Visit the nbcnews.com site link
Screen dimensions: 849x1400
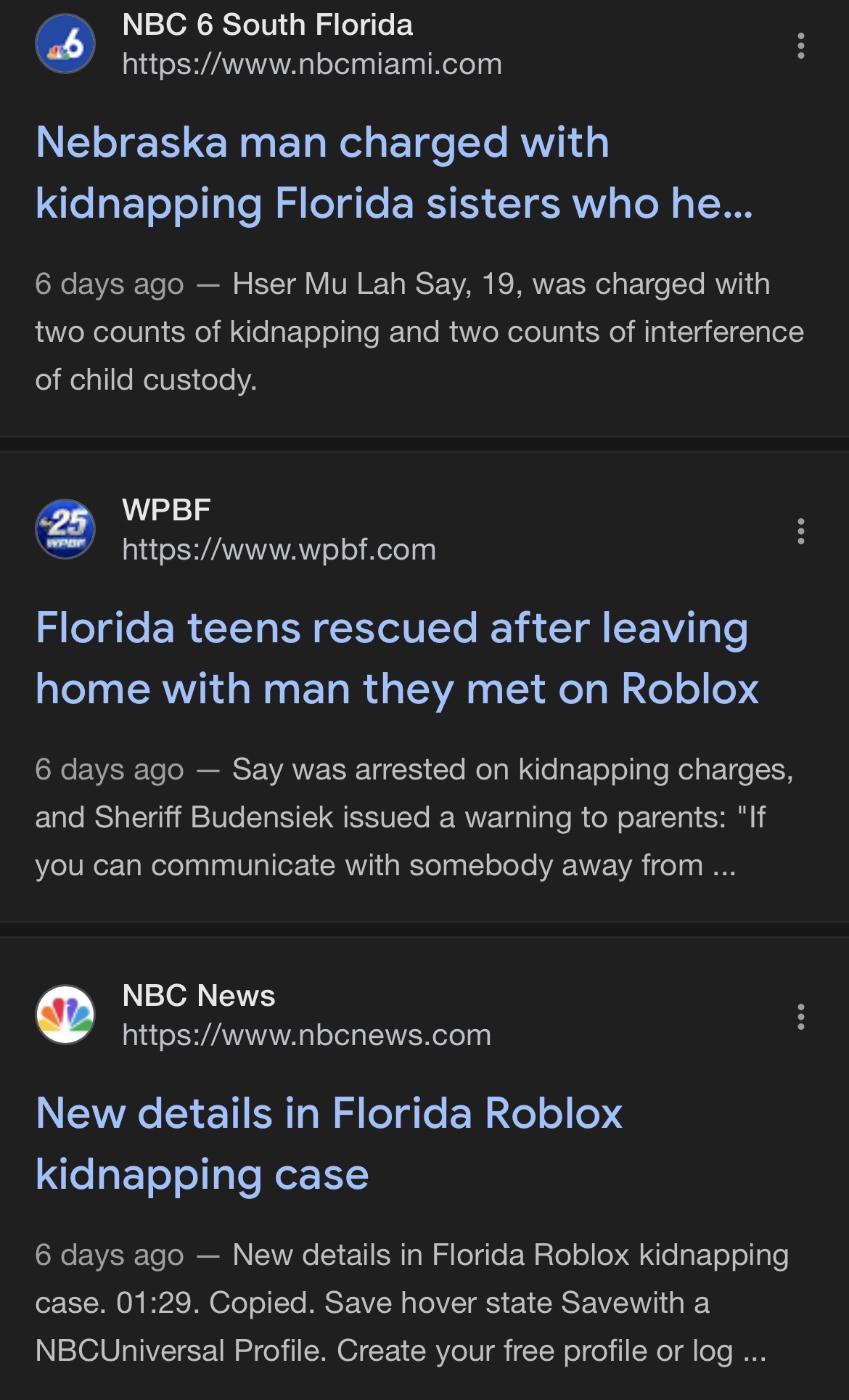pos(306,1035)
